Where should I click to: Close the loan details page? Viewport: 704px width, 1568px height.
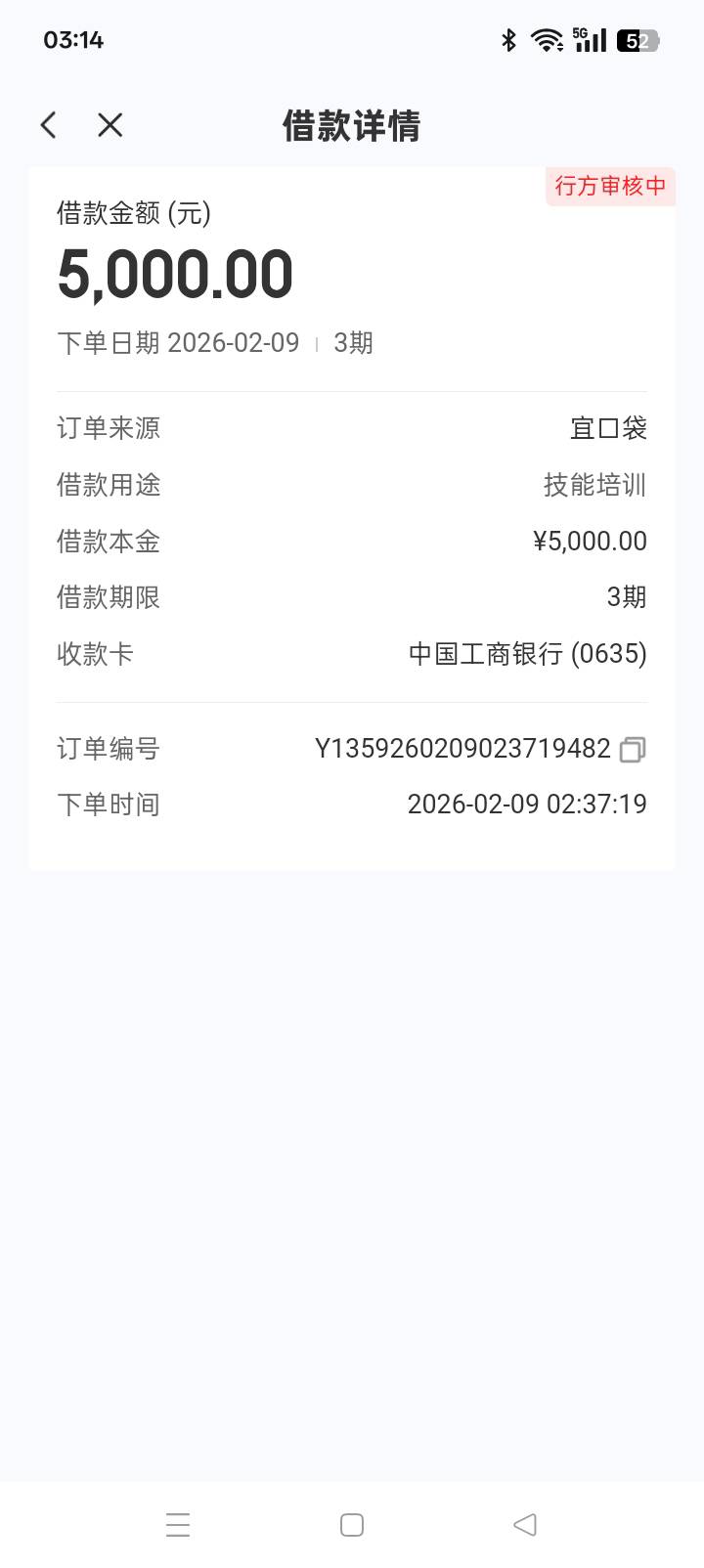click(x=110, y=125)
